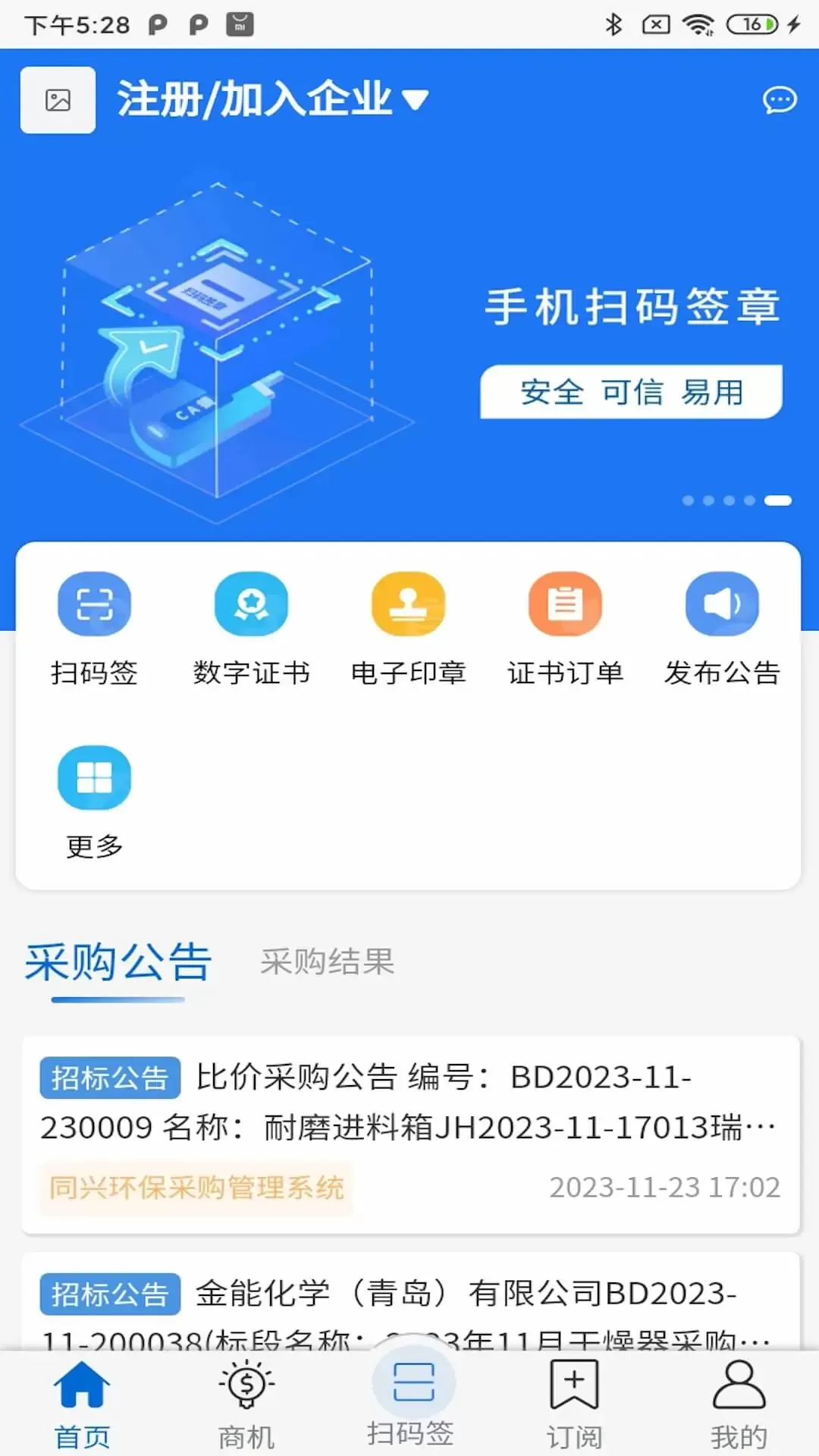The width and height of the screenshot is (819, 1456).
Task: Open the 金能化学（青岛）有限公司 notice
Action: (410, 1301)
